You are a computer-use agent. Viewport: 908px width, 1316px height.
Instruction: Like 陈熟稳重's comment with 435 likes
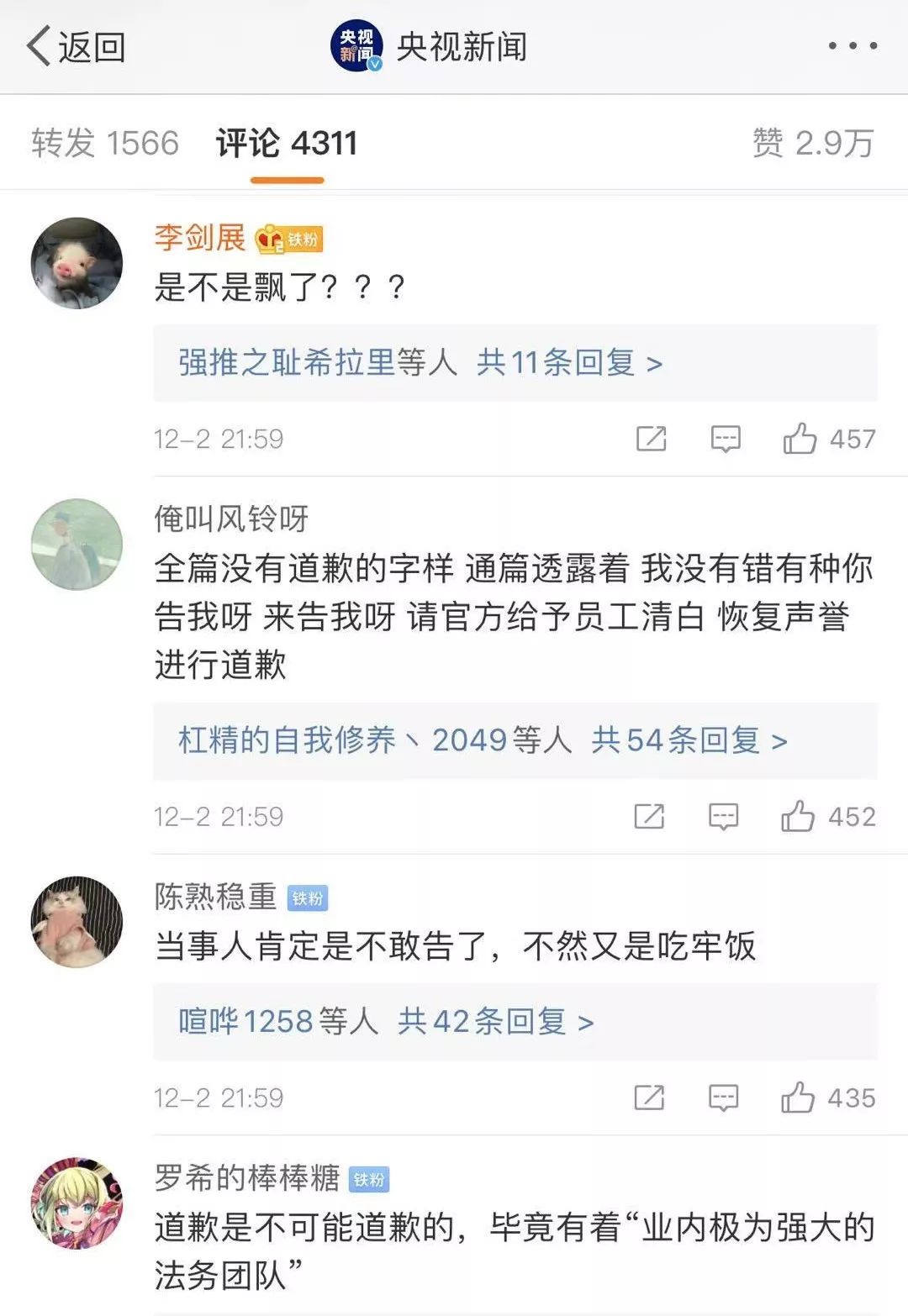pos(828,1098)
